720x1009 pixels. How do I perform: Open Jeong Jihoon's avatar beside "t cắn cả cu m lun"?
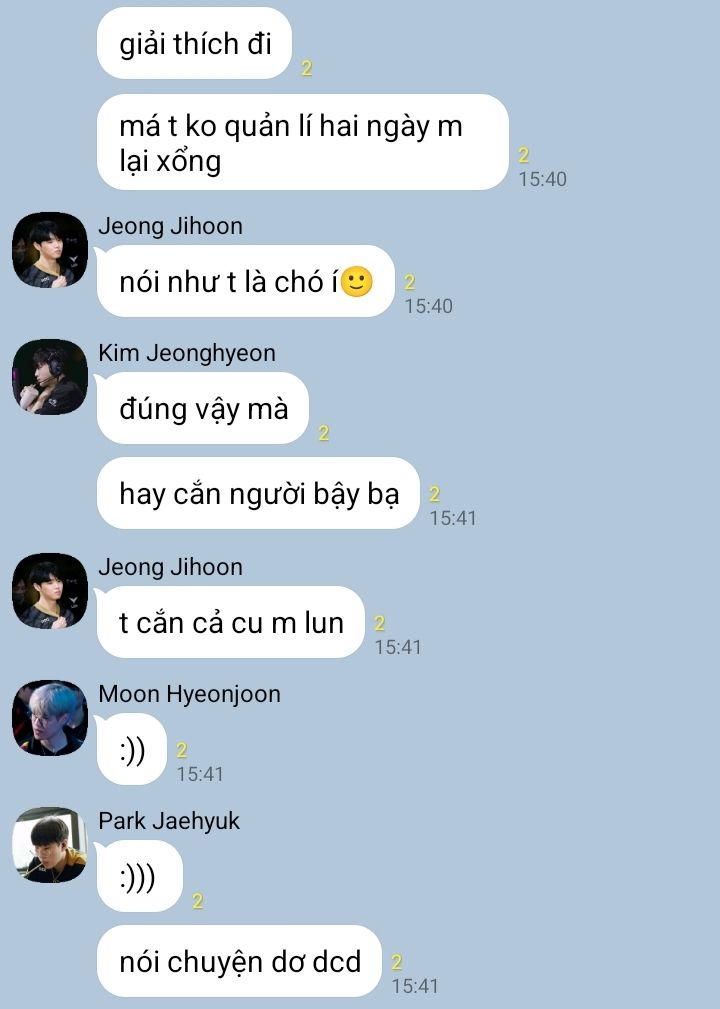coord(50,591)
